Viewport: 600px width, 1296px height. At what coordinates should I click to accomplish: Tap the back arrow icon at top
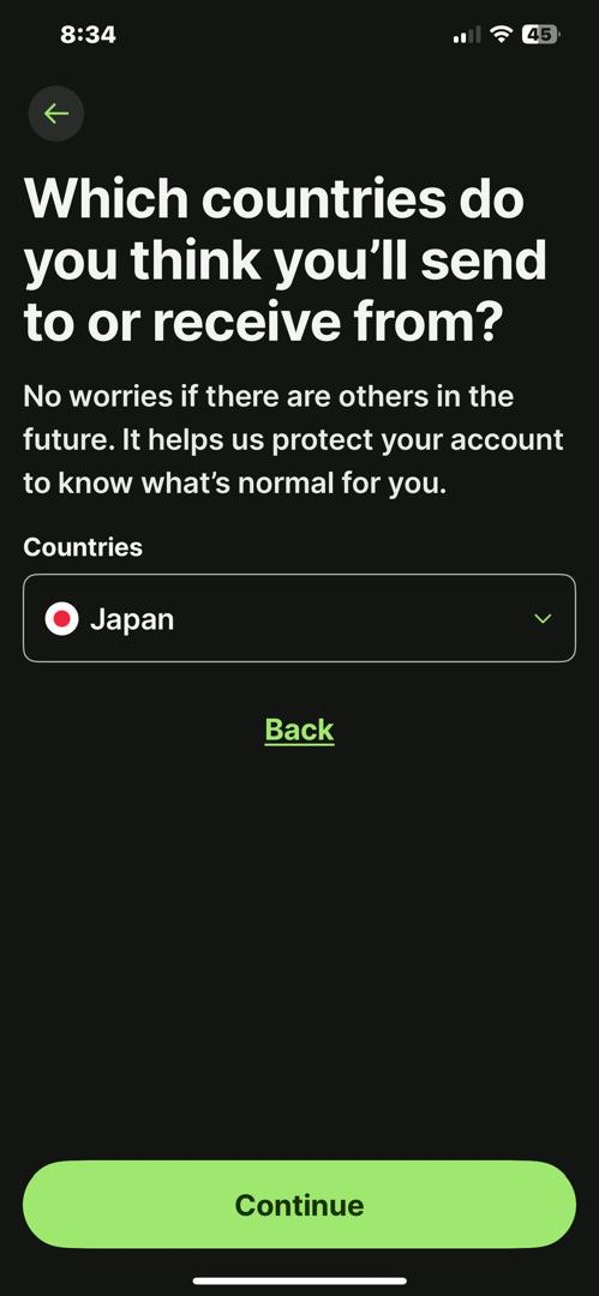(56, 113)
